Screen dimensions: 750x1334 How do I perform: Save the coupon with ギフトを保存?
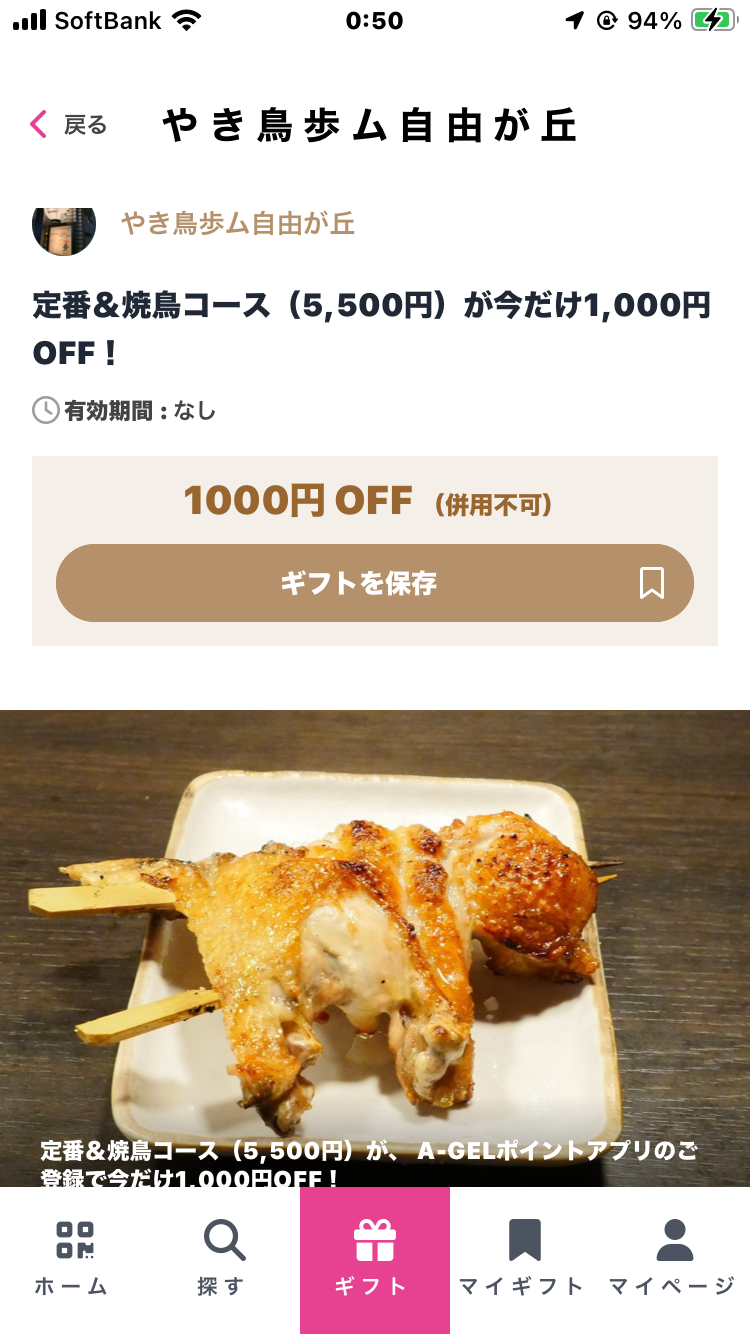click(374, 583)
